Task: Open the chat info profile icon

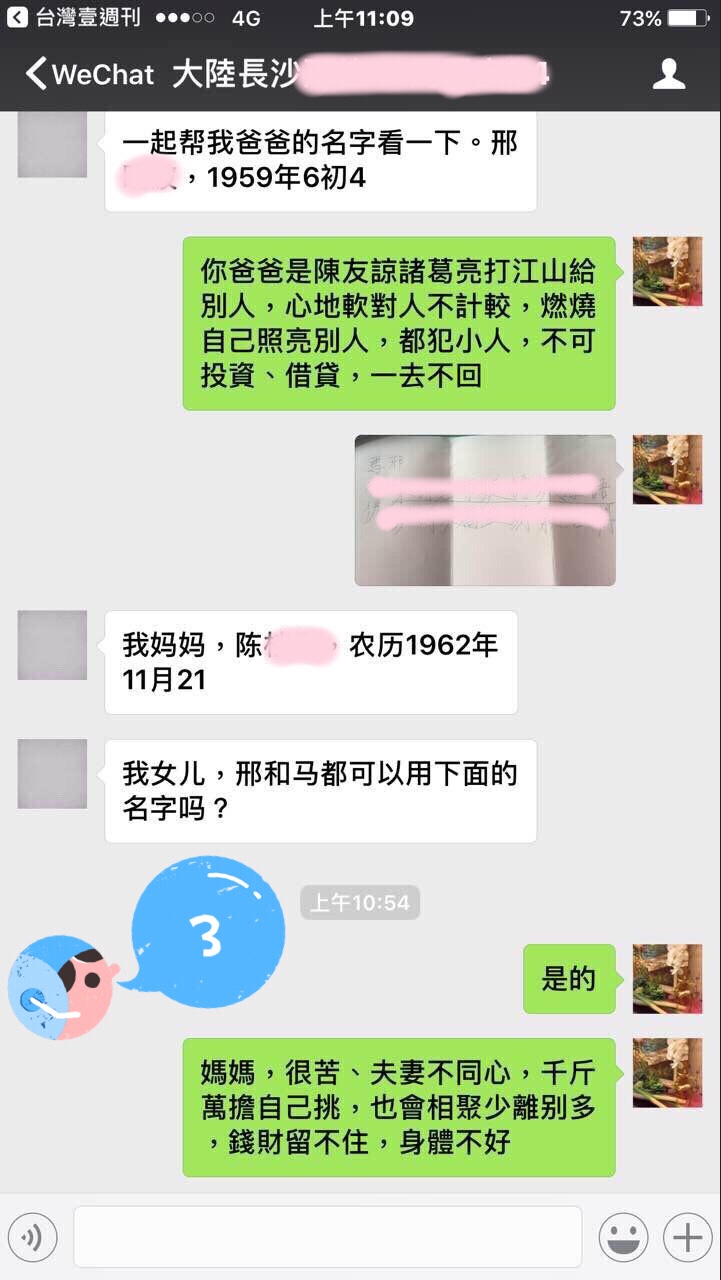Action: pyautogui.click(x=668, y=74)
